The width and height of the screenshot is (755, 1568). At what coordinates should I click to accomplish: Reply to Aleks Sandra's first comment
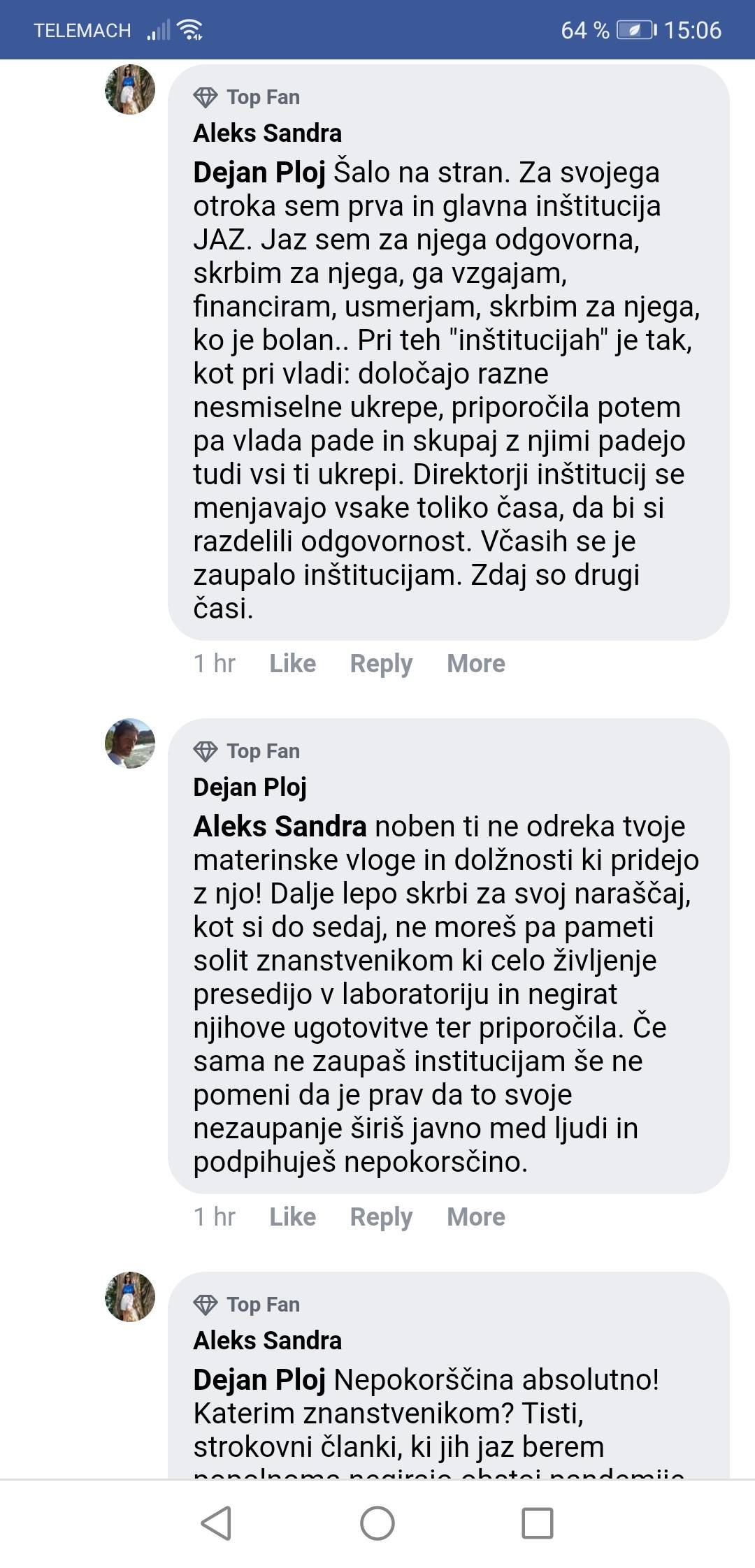[381, 663]
